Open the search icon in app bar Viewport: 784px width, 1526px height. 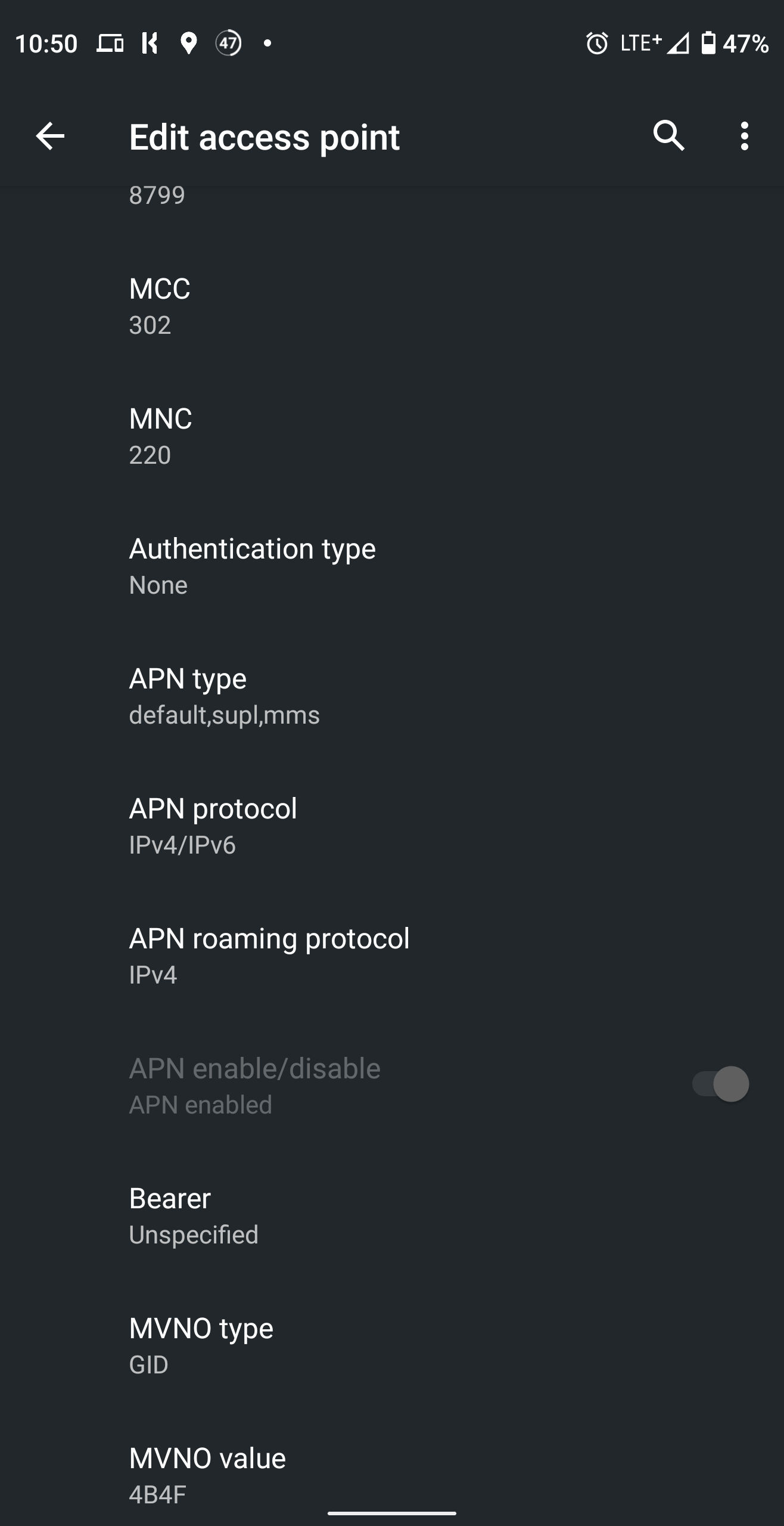[669, 136]
